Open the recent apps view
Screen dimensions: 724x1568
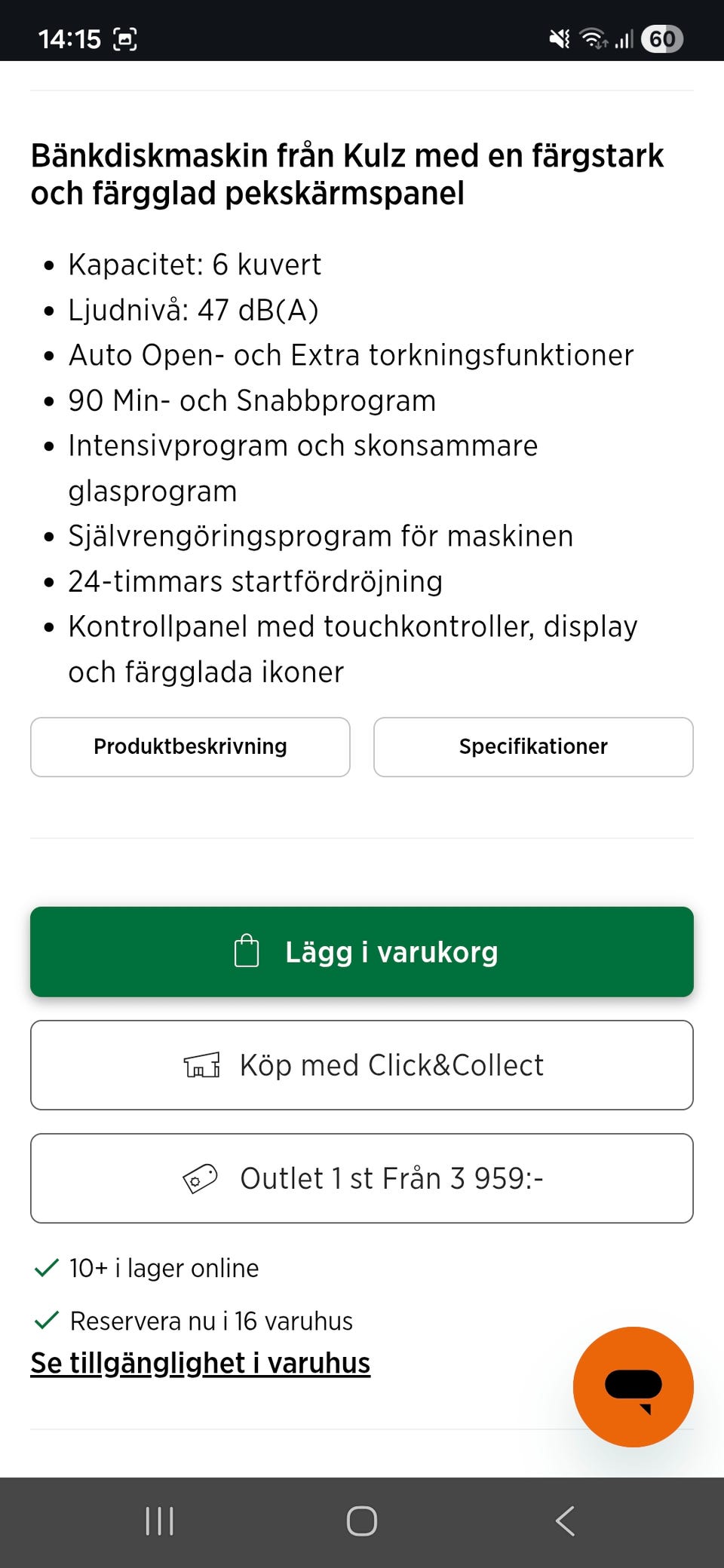(159, 1521)
